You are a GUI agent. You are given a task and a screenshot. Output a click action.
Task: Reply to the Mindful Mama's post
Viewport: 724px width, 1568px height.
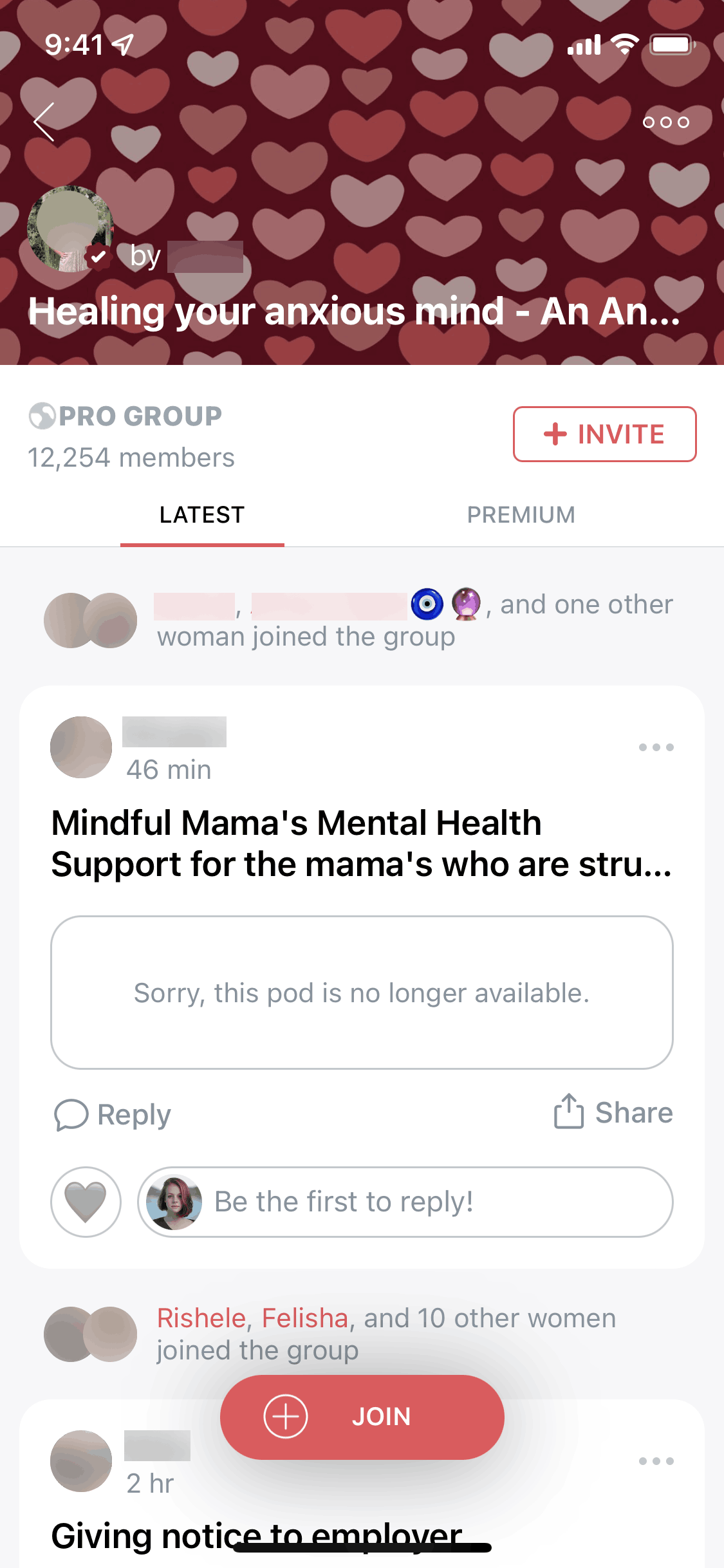[113, 1114]
